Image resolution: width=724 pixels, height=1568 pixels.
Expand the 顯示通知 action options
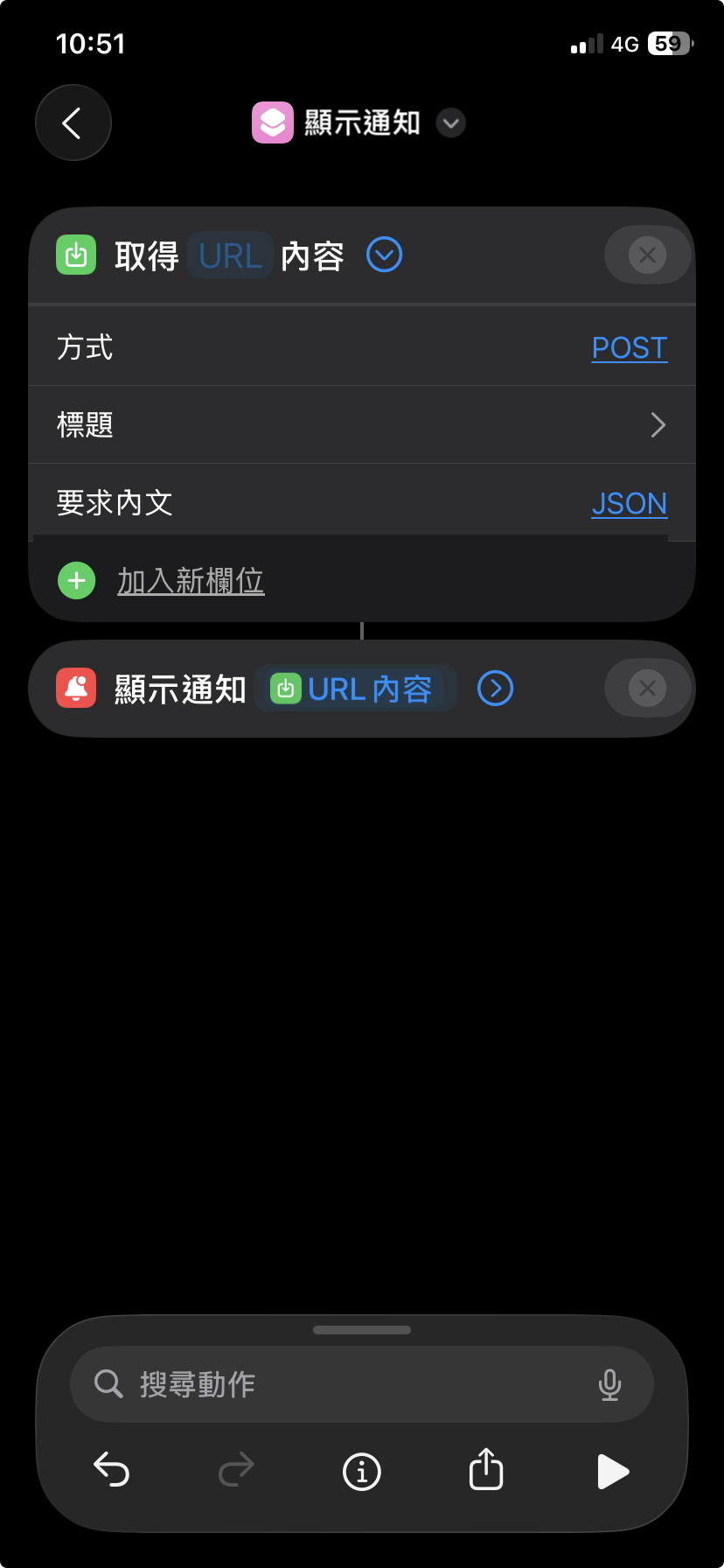click(495, 689)
